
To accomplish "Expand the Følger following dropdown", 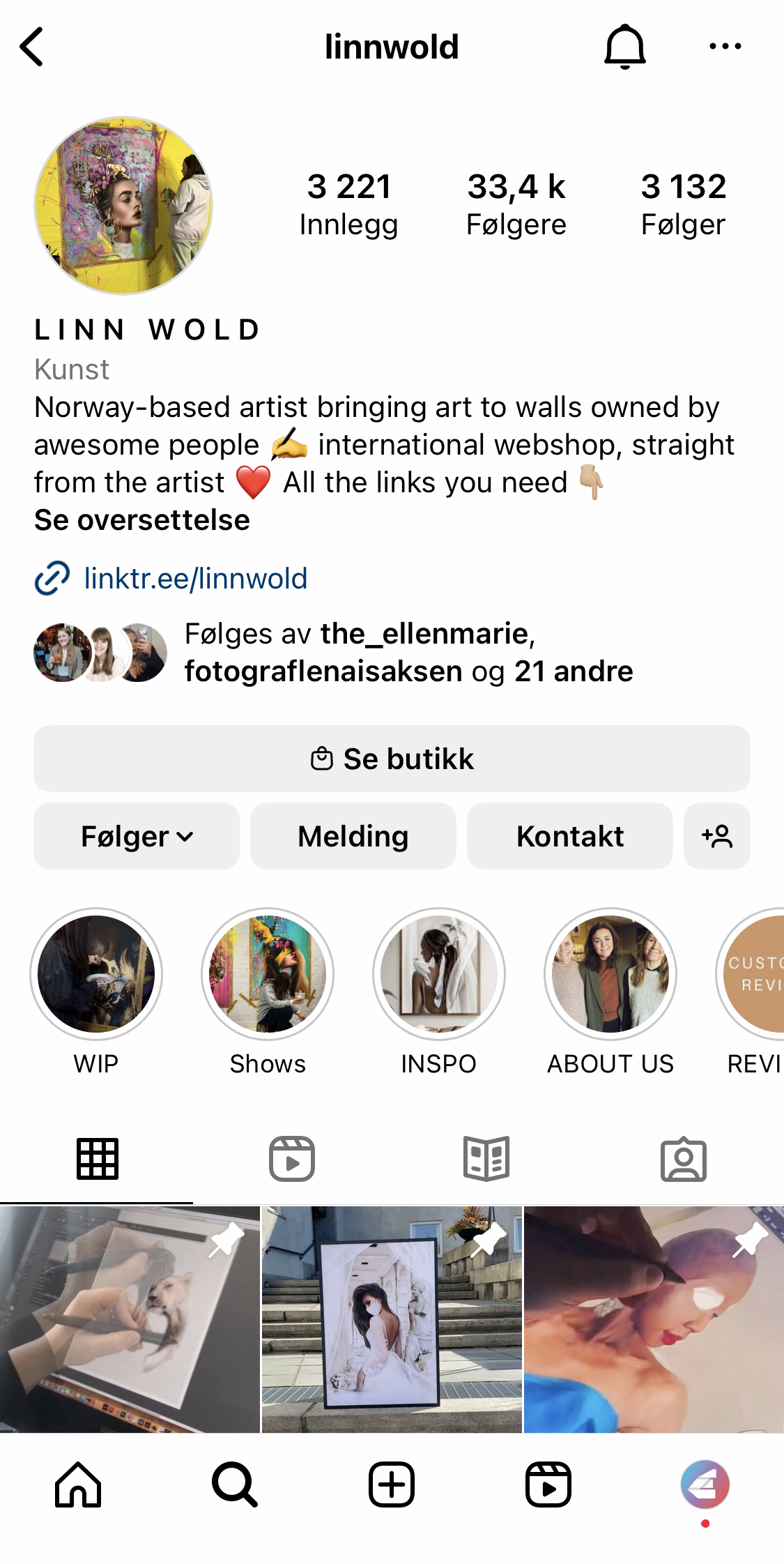I will pyautogui.click(x=137, y=836).
